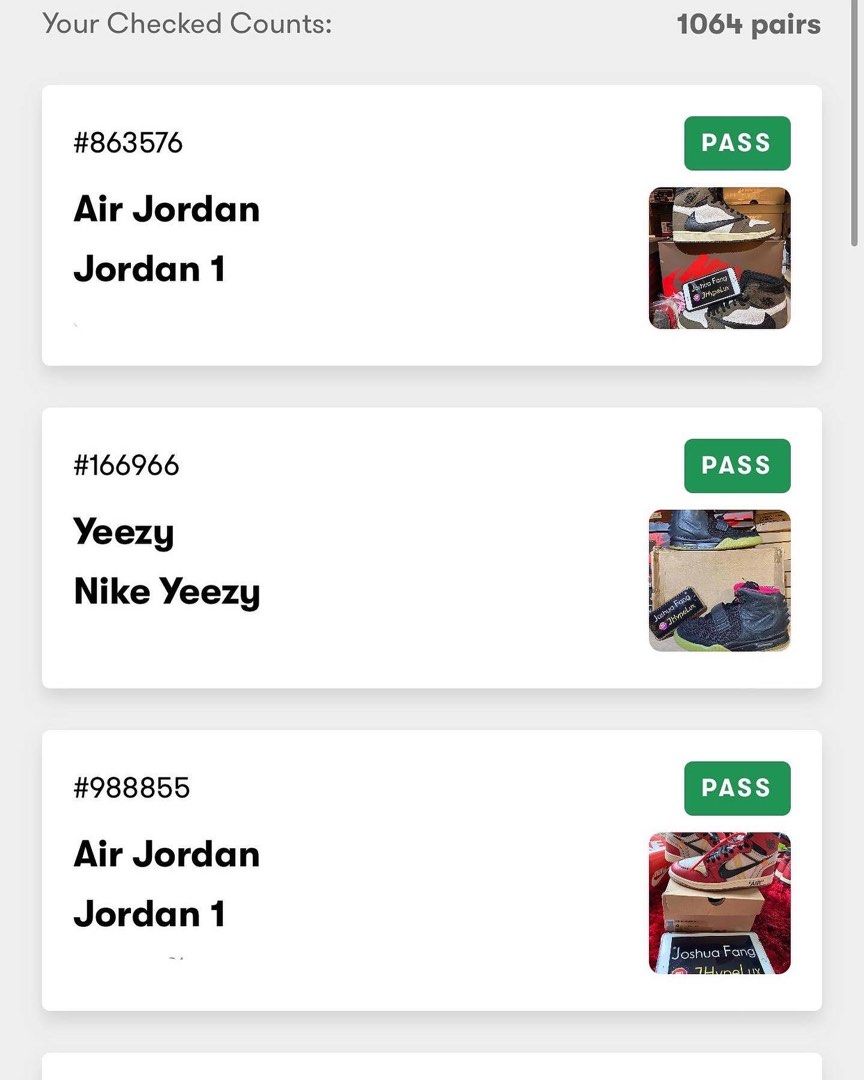Tap the Jordan 1 subtitle on the third card

(x=148, y=913)
